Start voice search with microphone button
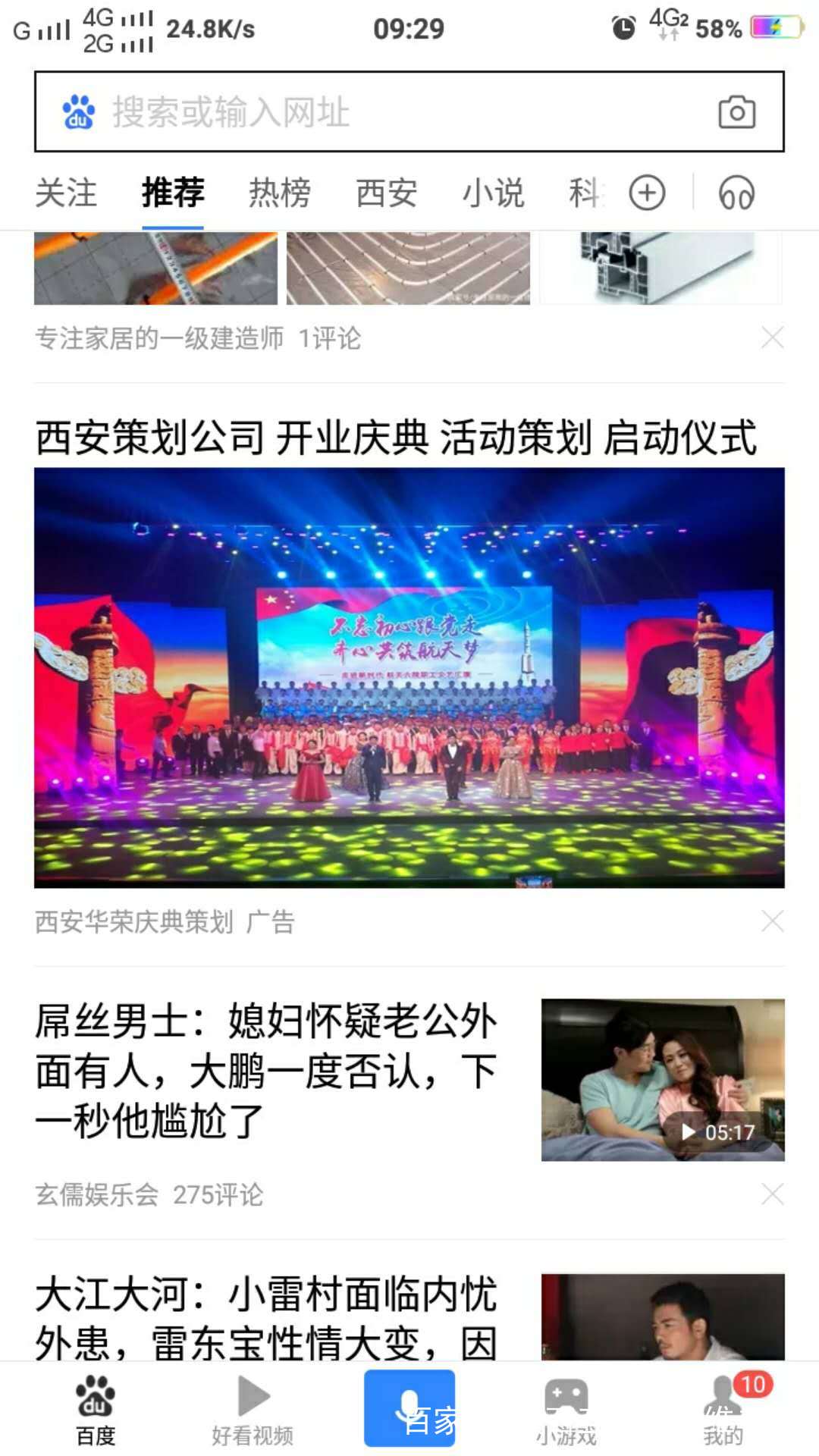The width and height of the screenshot is (819, 1456). [409, 1407]
